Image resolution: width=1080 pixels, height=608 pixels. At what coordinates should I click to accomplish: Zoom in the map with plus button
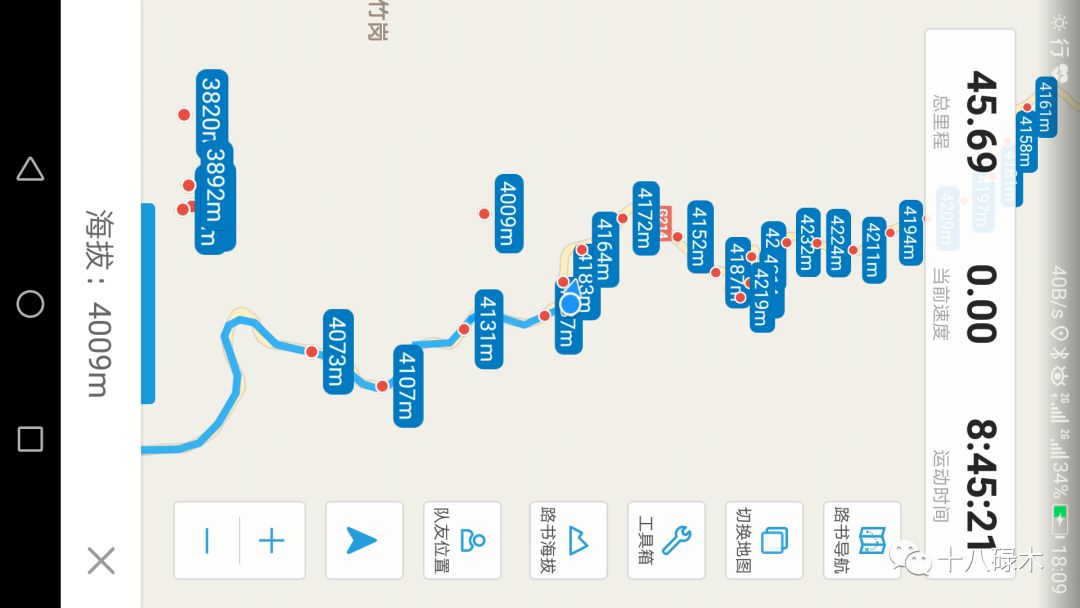tap(272, 541)
